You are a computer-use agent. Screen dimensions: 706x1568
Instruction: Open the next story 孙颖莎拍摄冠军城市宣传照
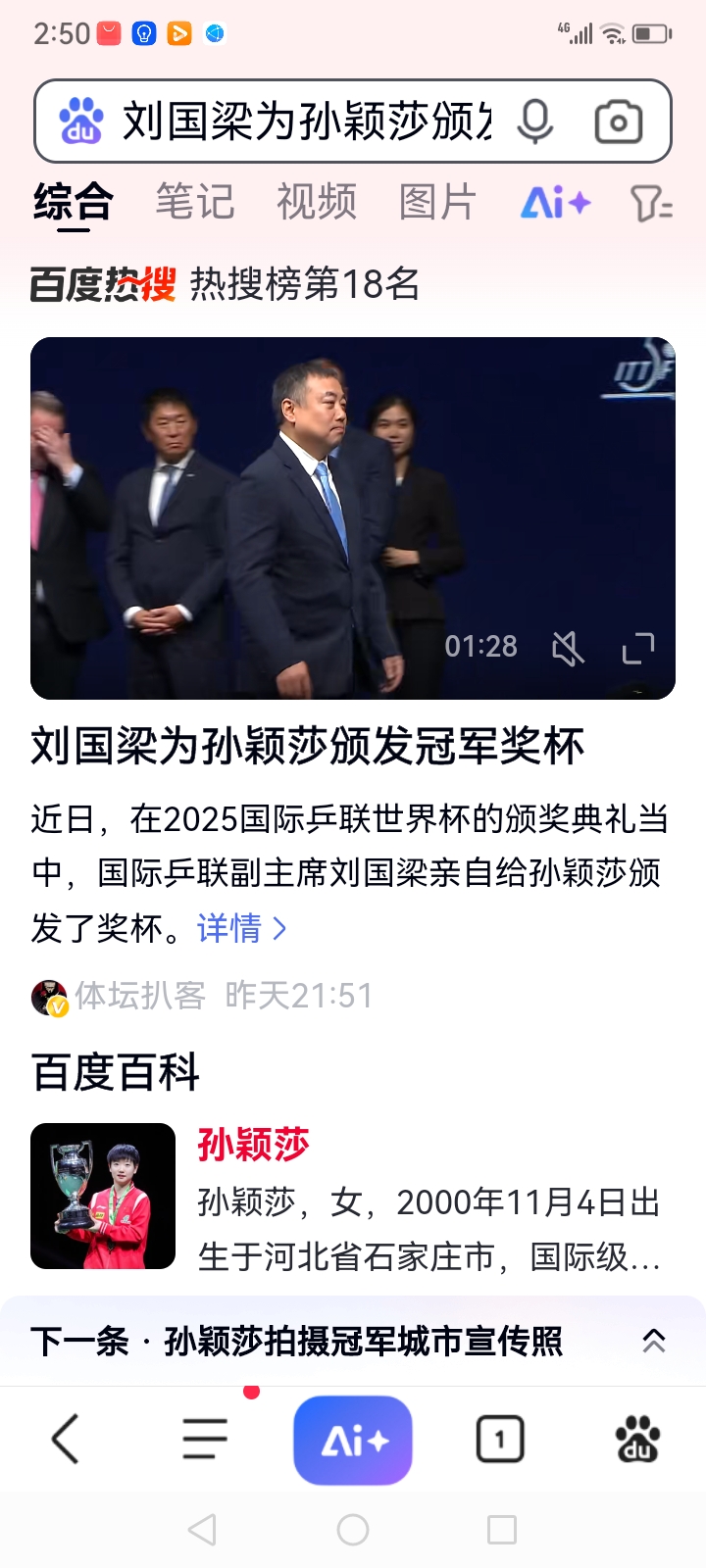tap(294, 1344)
